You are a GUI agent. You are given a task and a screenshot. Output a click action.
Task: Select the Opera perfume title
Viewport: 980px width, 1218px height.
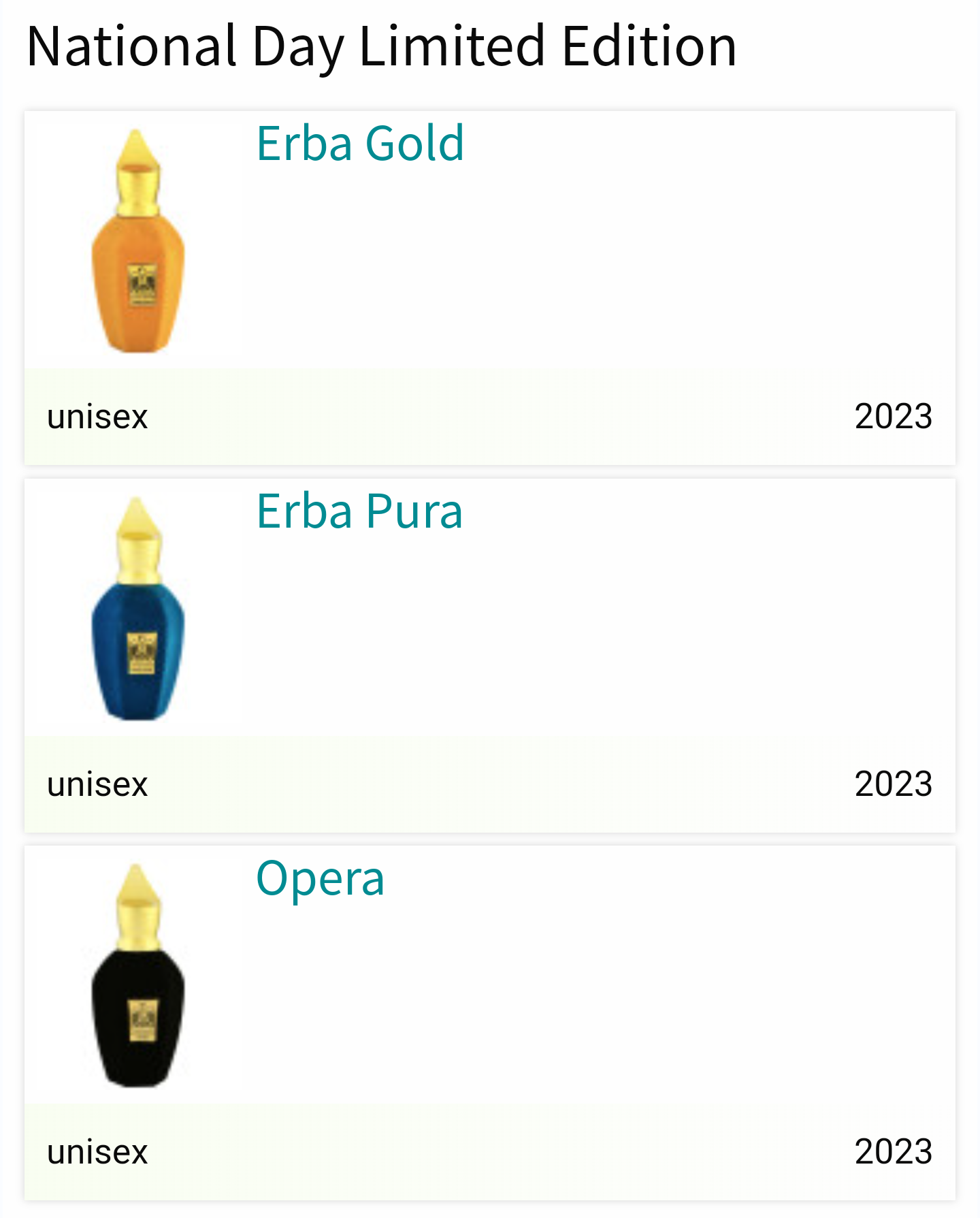click(320, 879)
